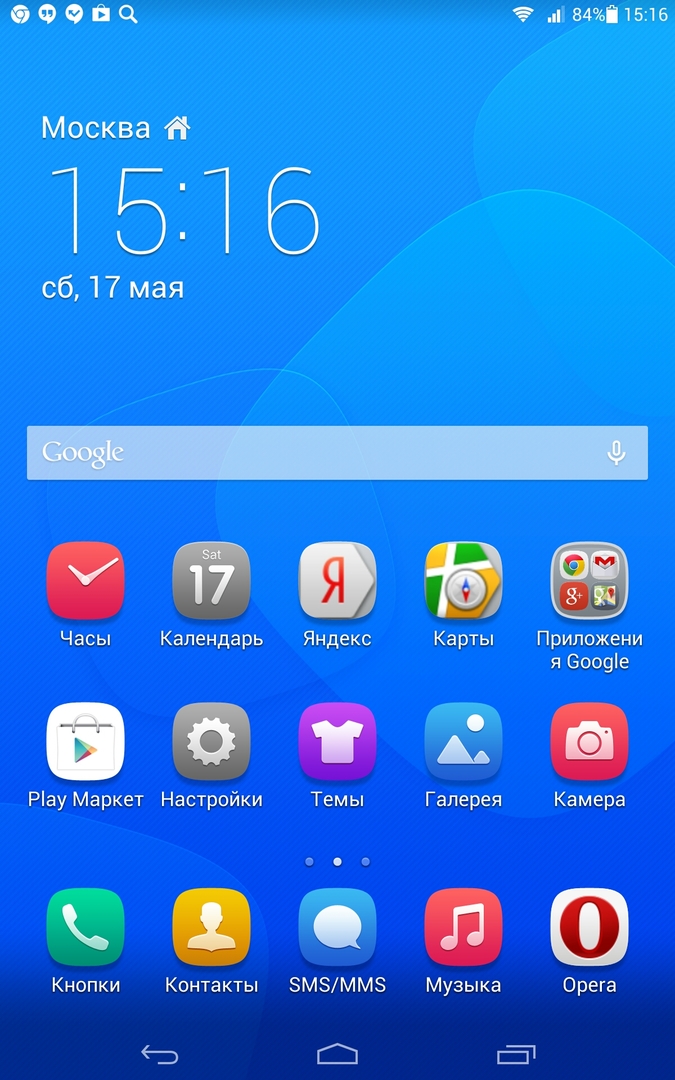Open the Контакты app
Screen dimensions: 675x1080
click(211, 927)
